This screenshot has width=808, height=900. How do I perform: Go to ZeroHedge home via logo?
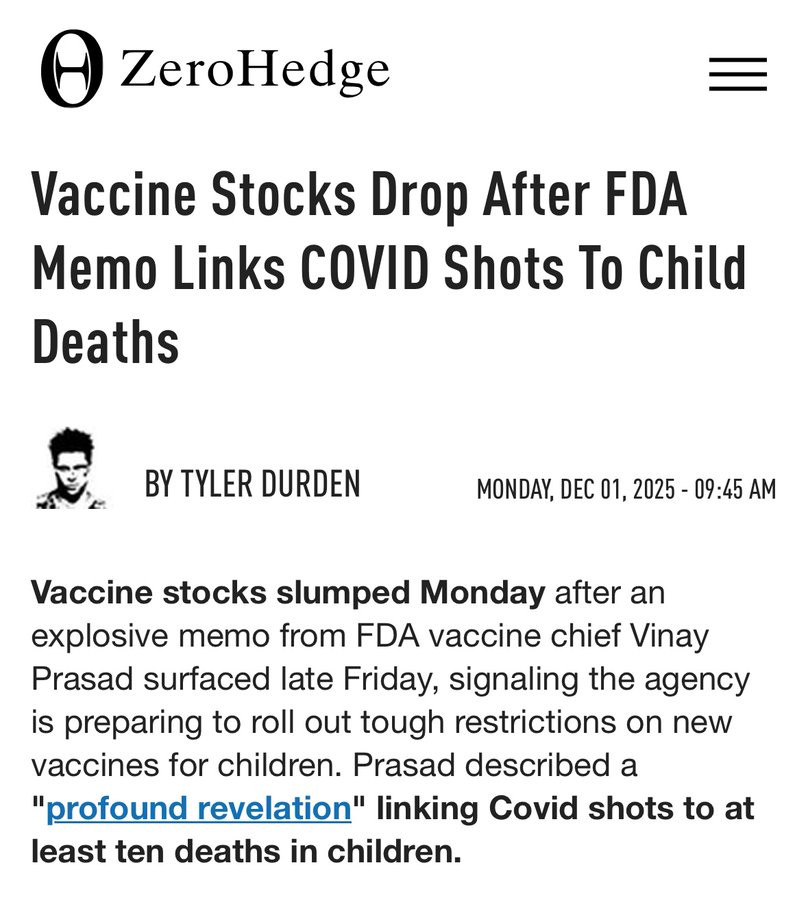click(214, 69)
